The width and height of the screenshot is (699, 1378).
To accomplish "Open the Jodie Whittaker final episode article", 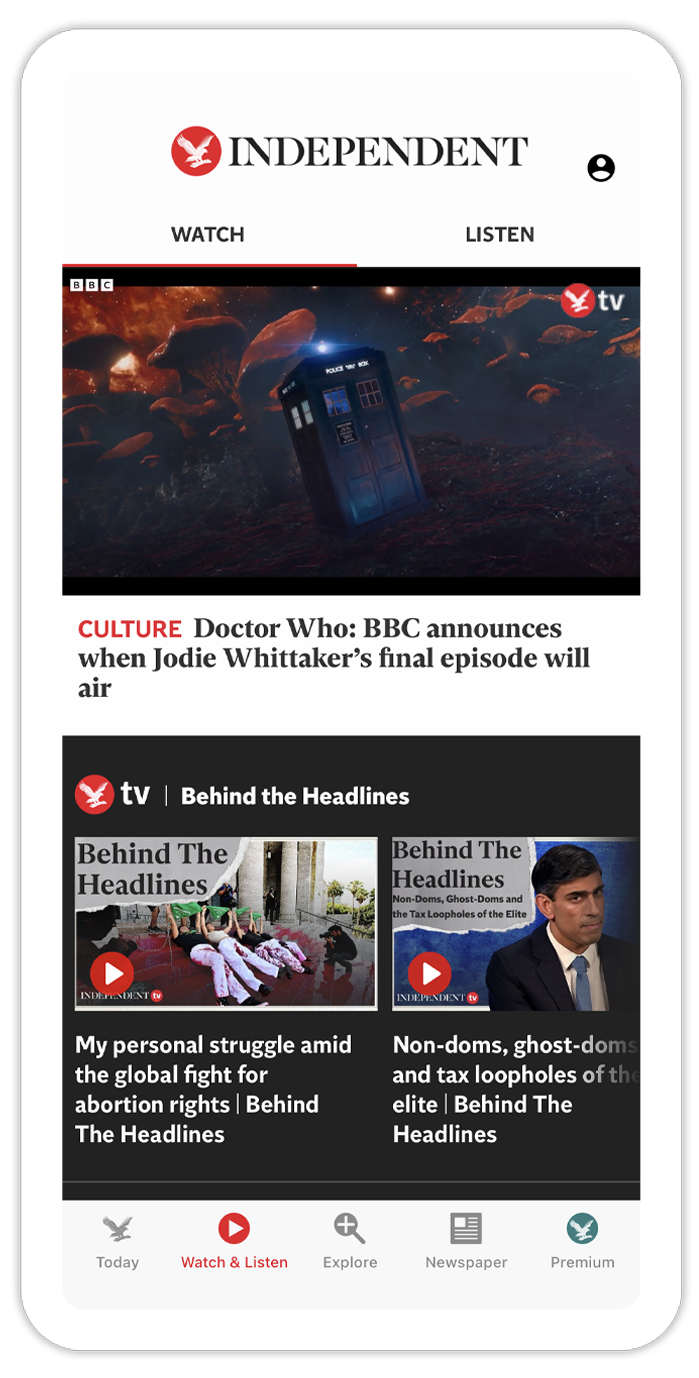I will (x=334, y=657).
